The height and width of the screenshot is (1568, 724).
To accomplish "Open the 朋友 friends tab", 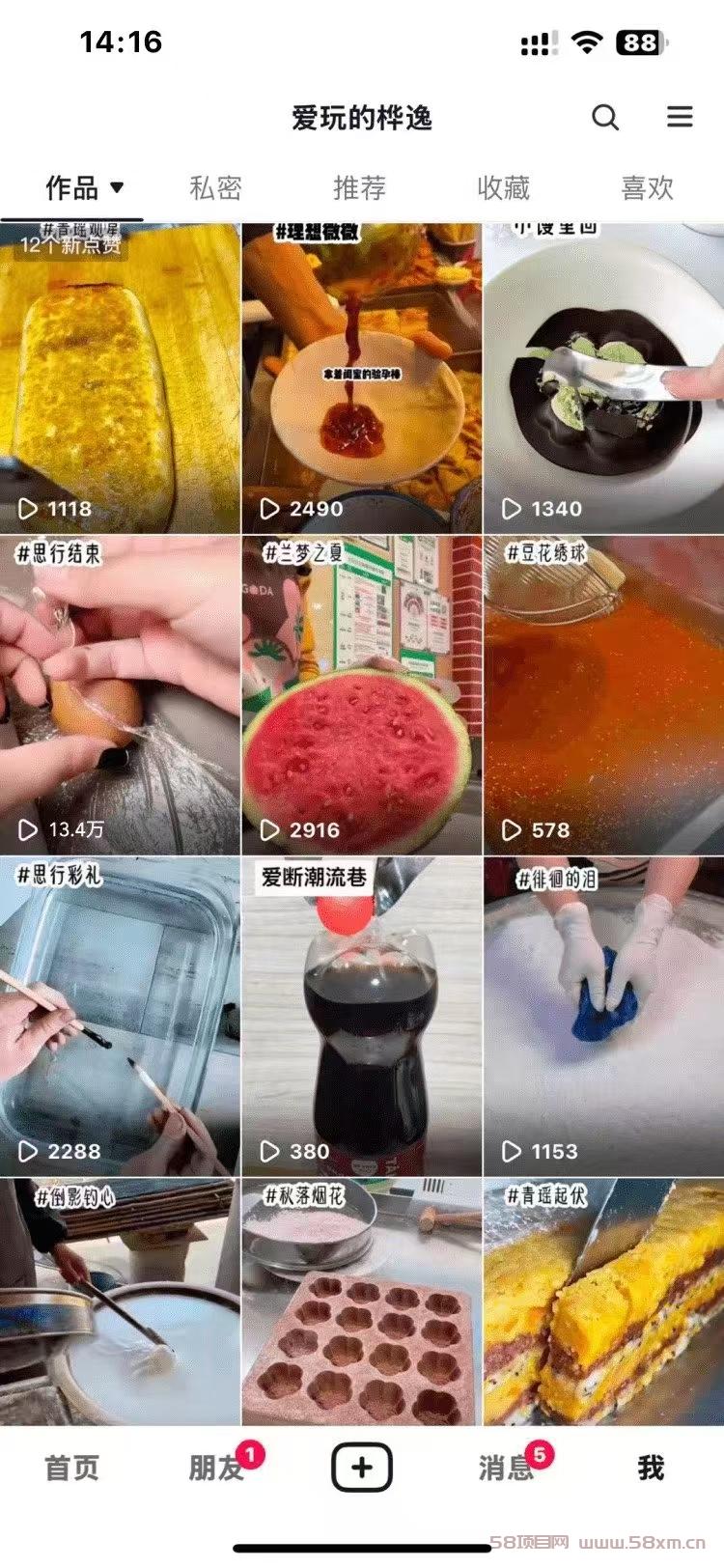I will 216,1468.
